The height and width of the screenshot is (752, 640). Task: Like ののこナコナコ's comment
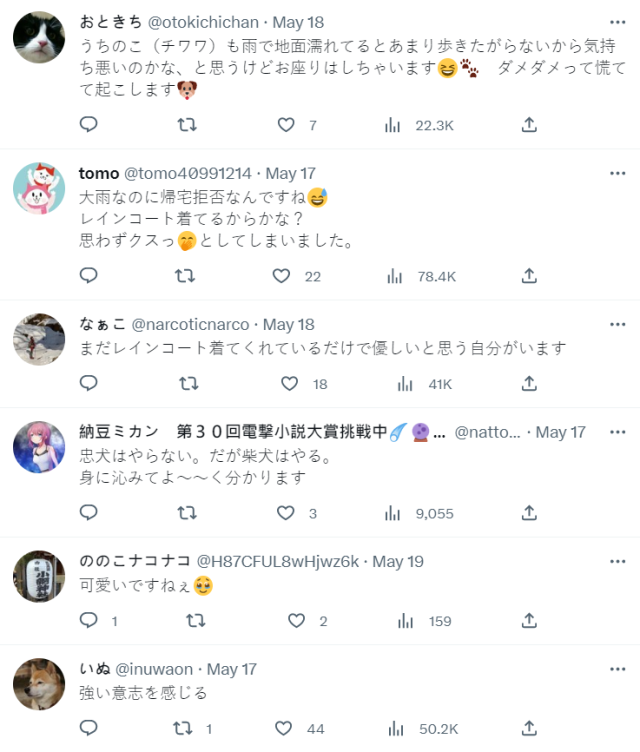[296, 621]
